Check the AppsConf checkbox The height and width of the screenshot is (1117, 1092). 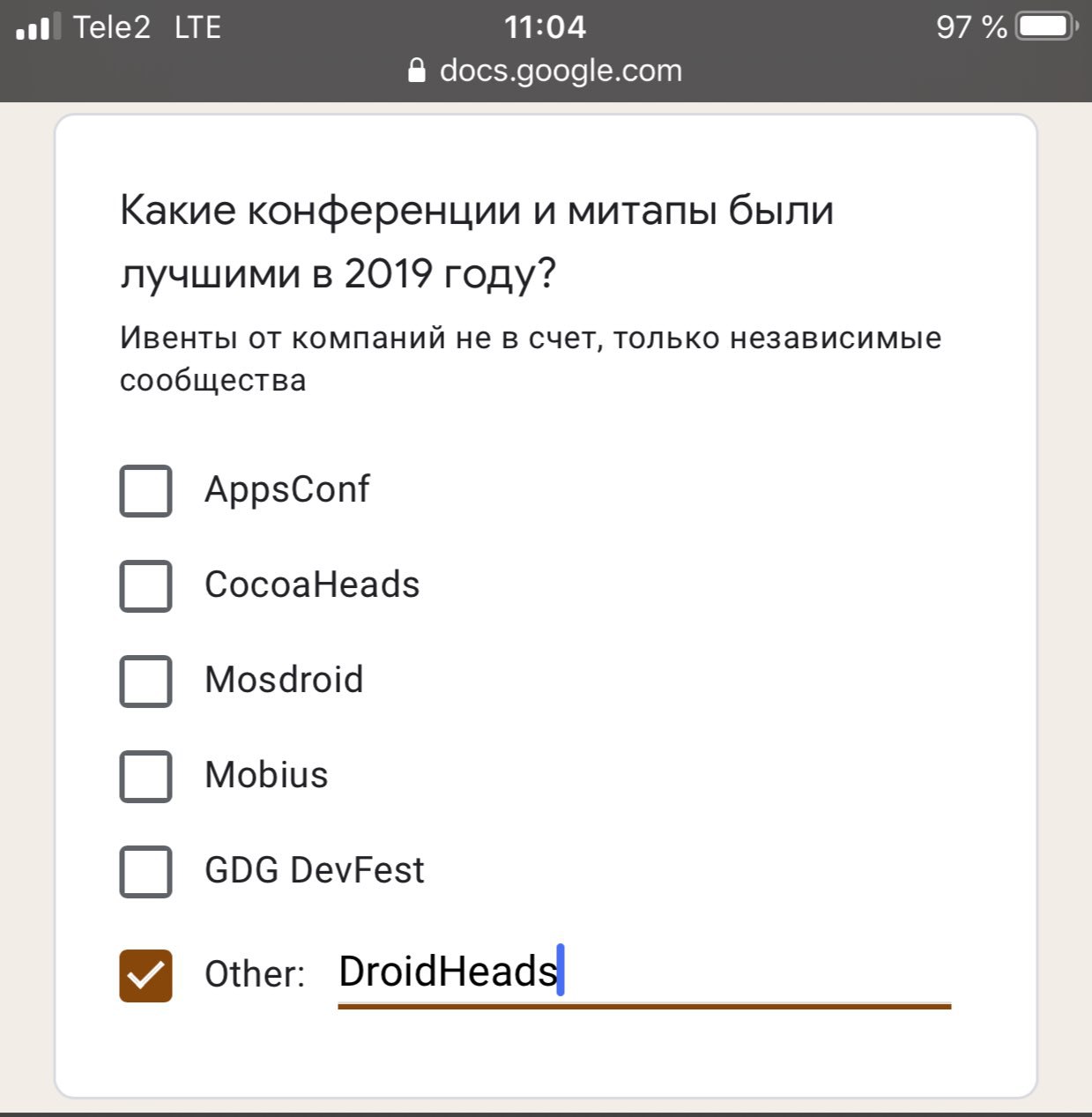[145, 491]
